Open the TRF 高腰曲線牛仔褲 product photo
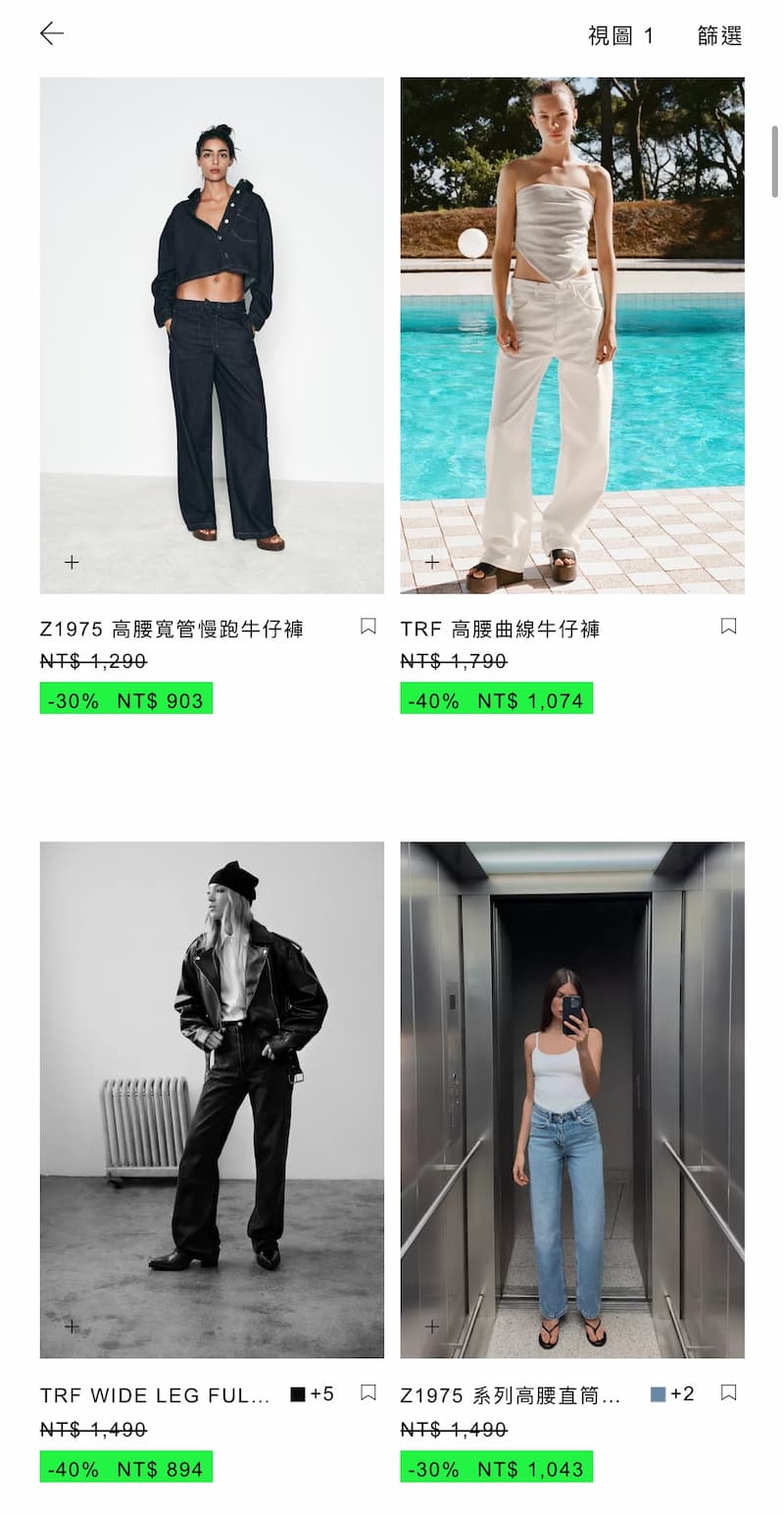 coord(571,334)
